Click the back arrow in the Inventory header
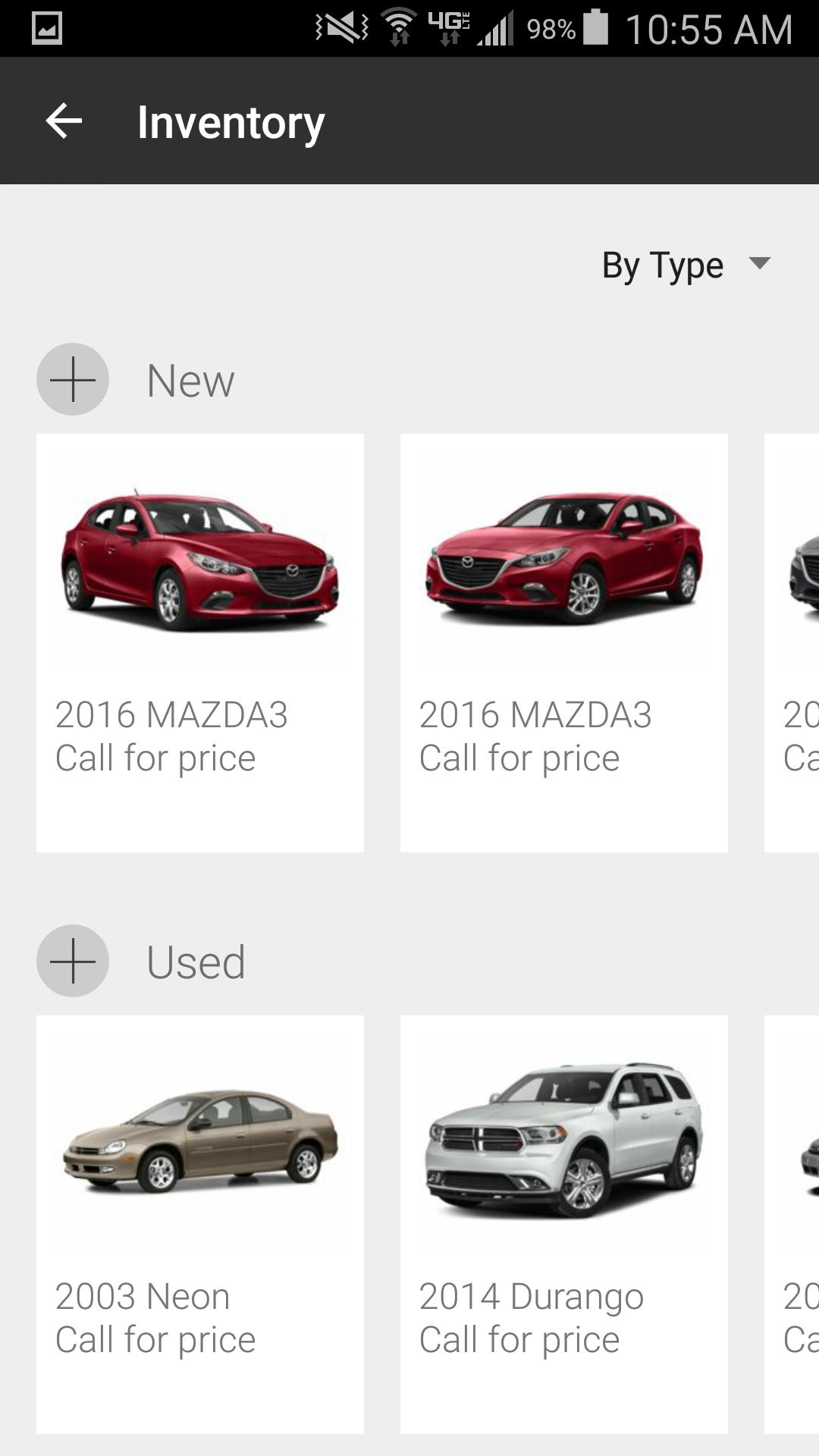Screen dimensions: 819x1456 pos(64,120)
